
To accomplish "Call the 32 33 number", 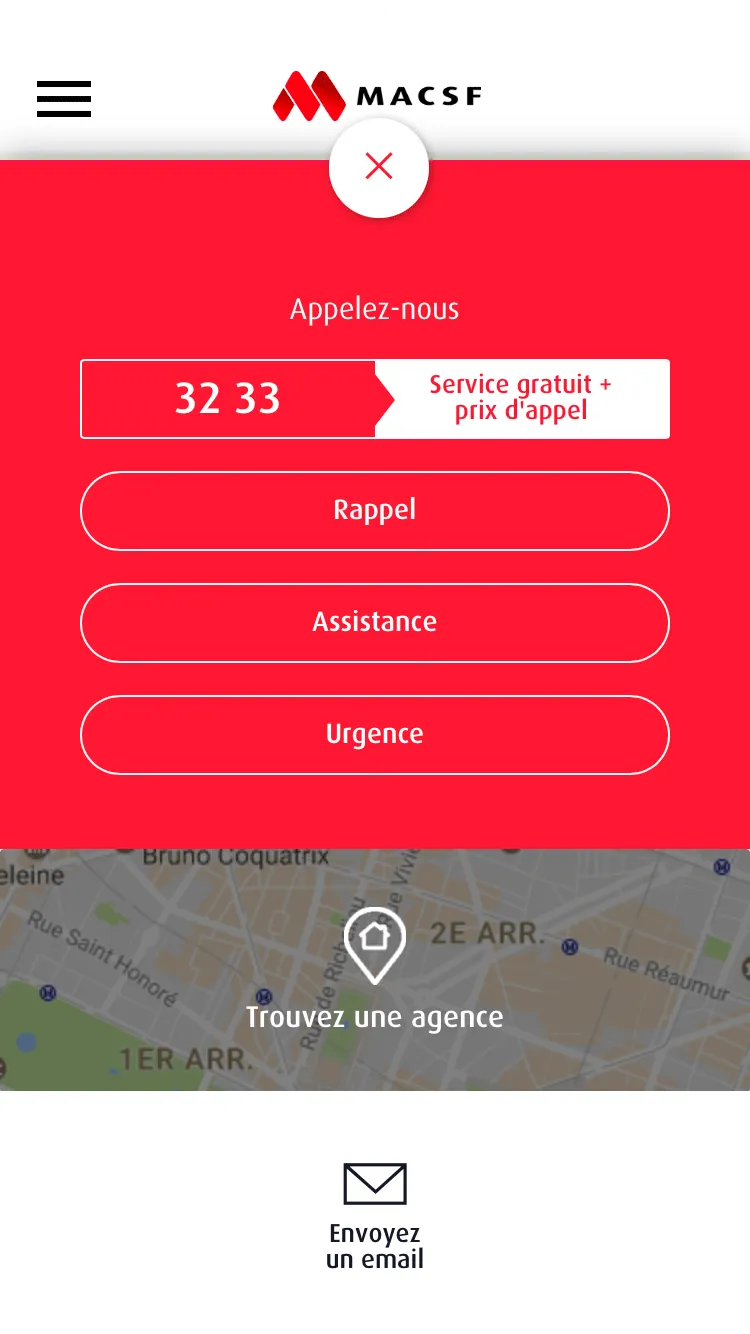I will coord(229,398).
